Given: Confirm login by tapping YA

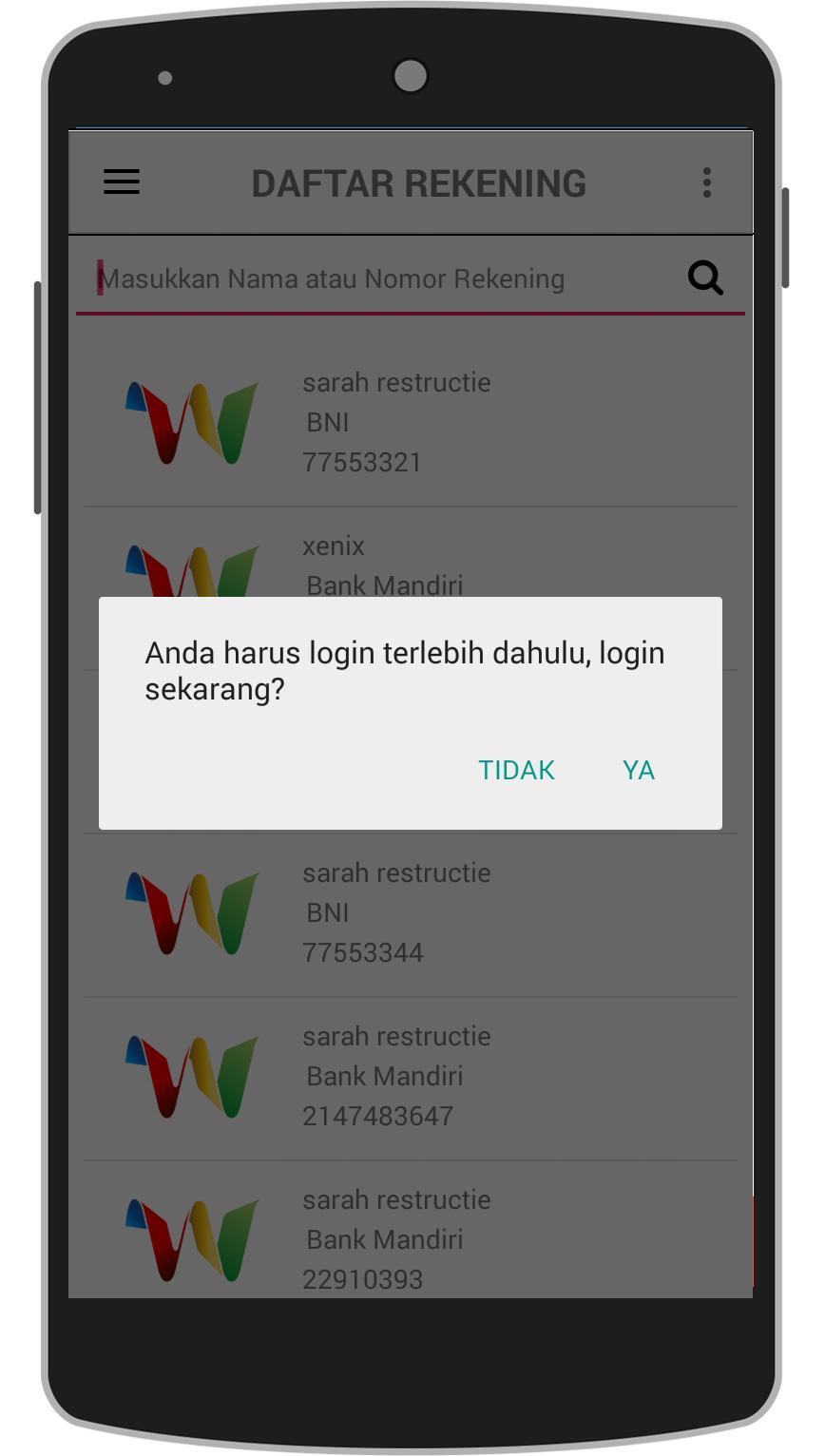Looking at the screenshot, I should pyautogui.click(x=638, y=770).
